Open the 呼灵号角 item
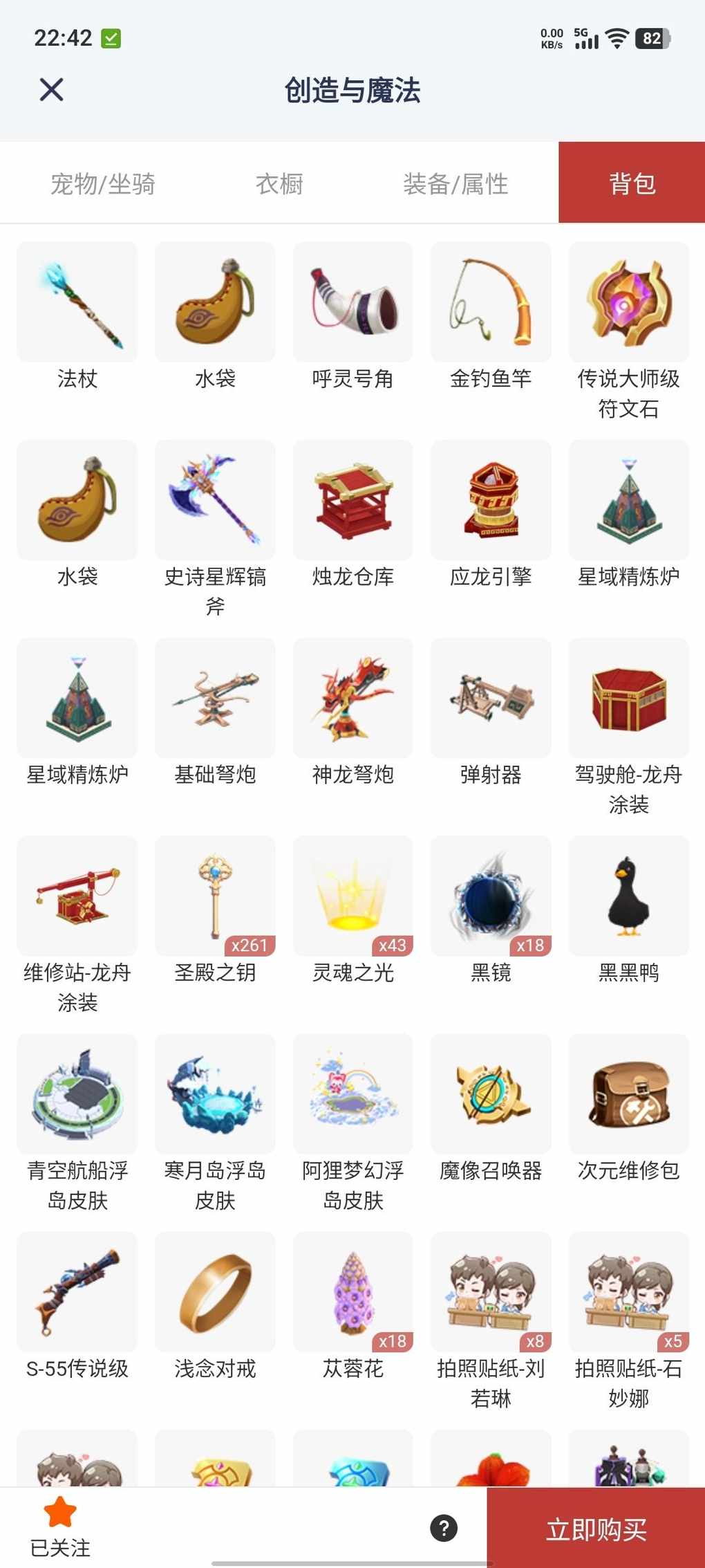Image resolution: width=705 pixels, height=1568 pixels. (352, 303)
